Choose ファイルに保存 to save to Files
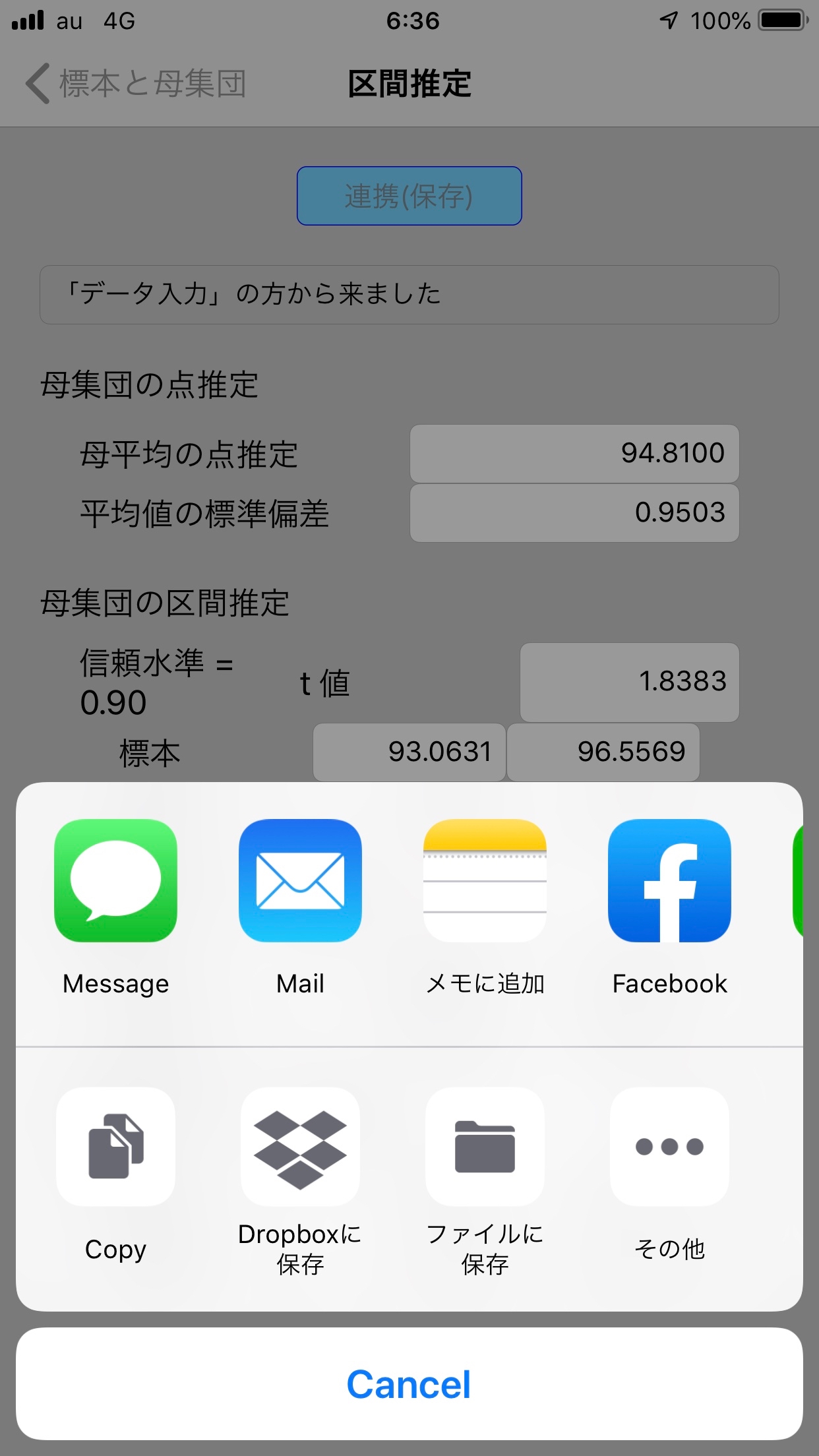Viewport: 819px width, 1456px height. [485, 1146]
